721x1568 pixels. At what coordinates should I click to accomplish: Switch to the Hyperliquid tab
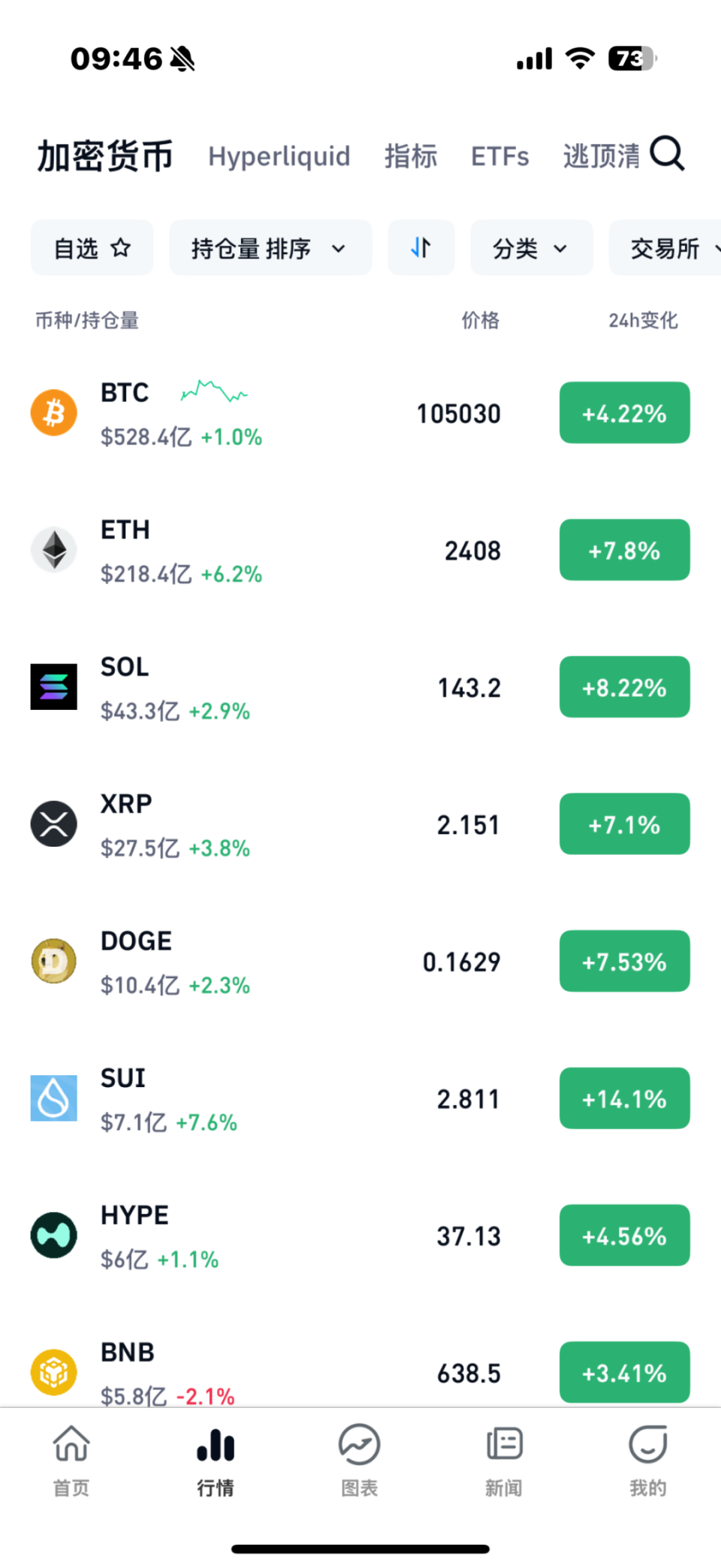point(279,156)
